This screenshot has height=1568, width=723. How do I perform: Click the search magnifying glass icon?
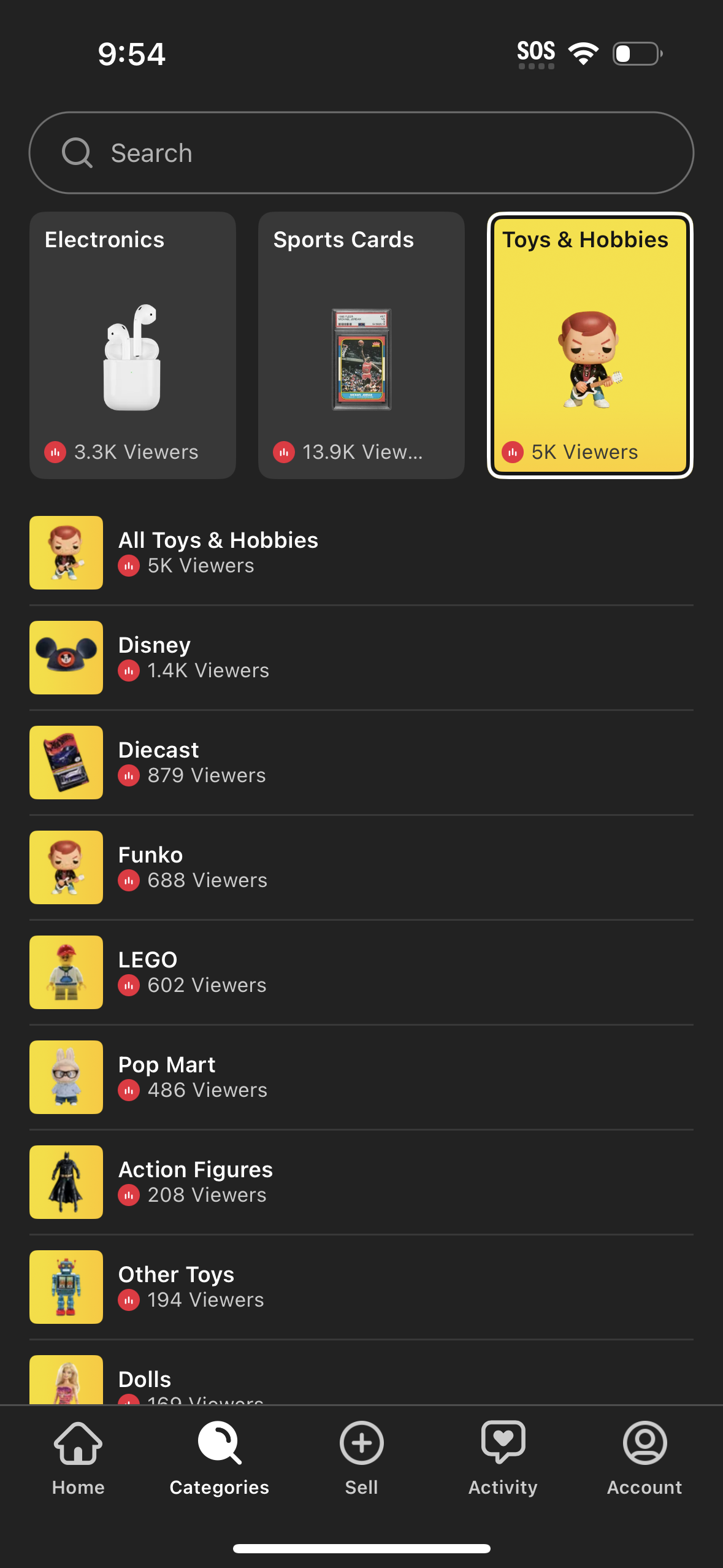(76, 152)
